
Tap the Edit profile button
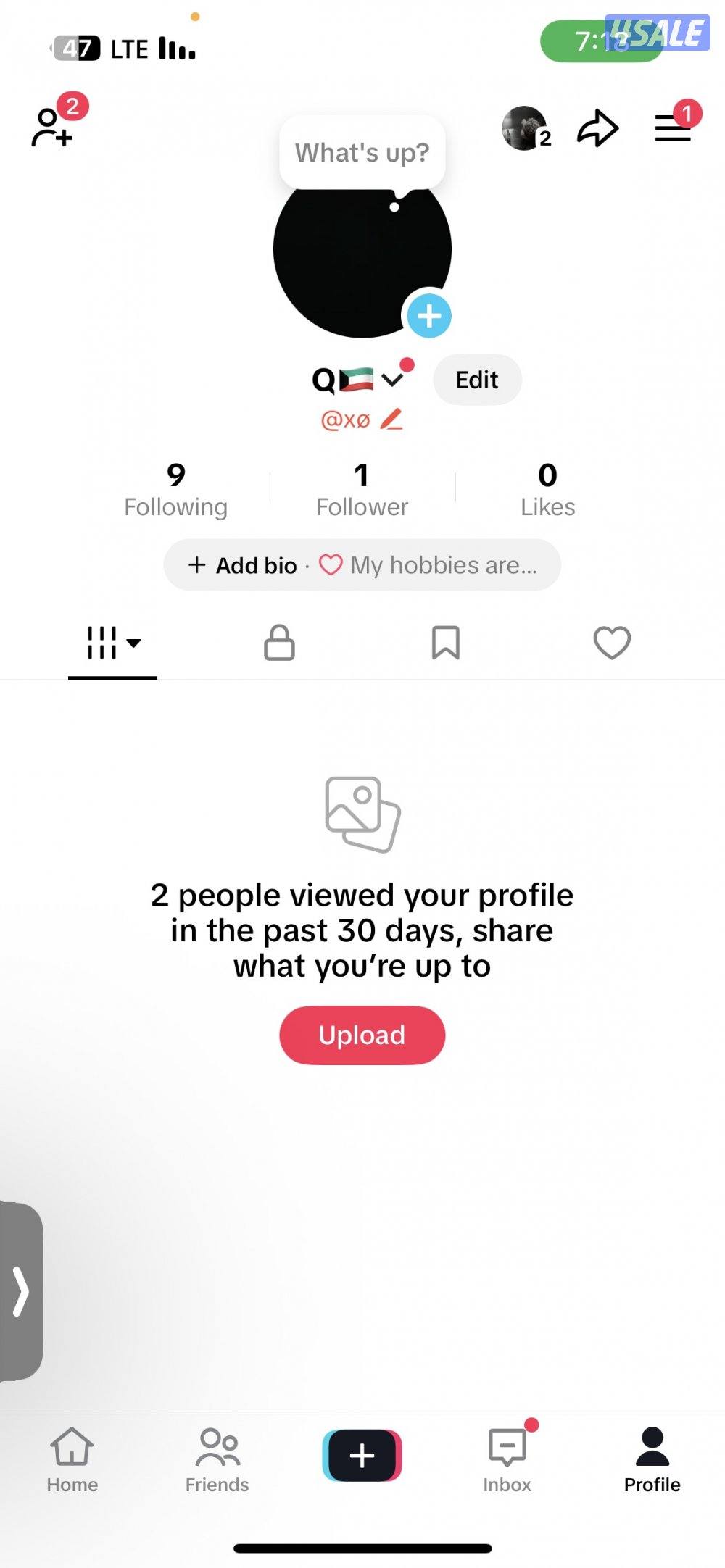click(476, 380)
